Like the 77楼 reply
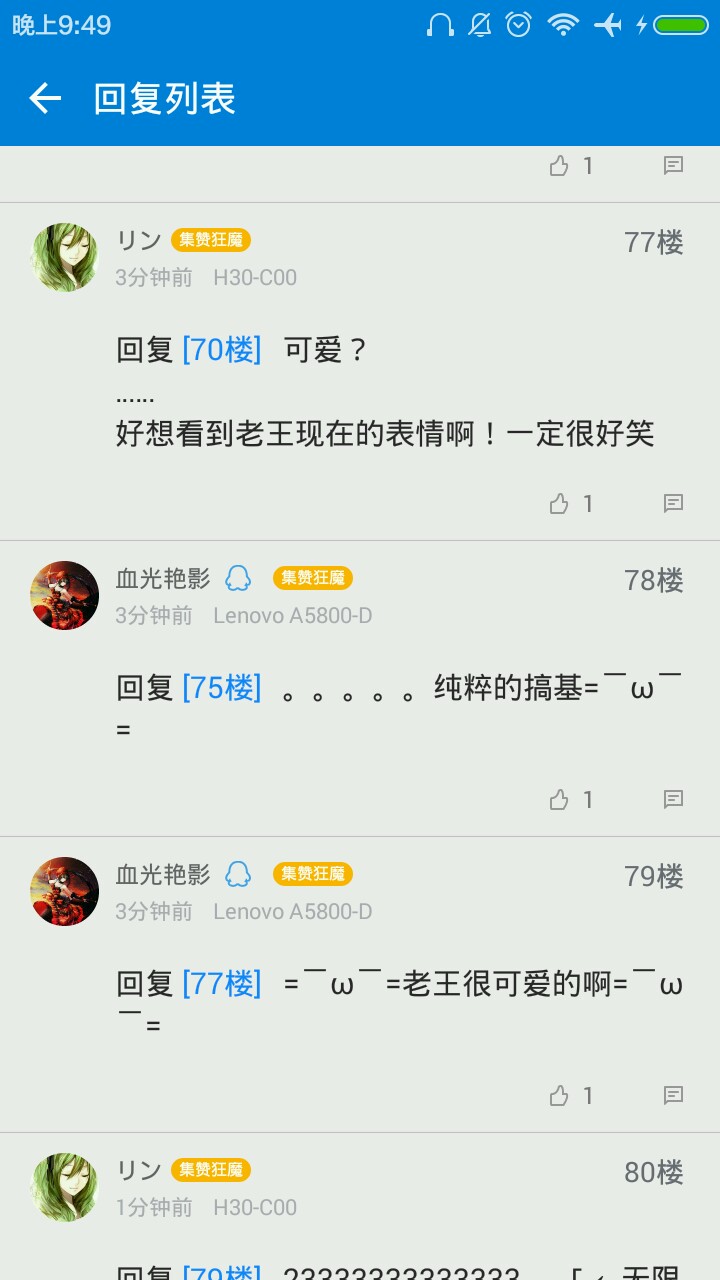 tap(559, 504)
